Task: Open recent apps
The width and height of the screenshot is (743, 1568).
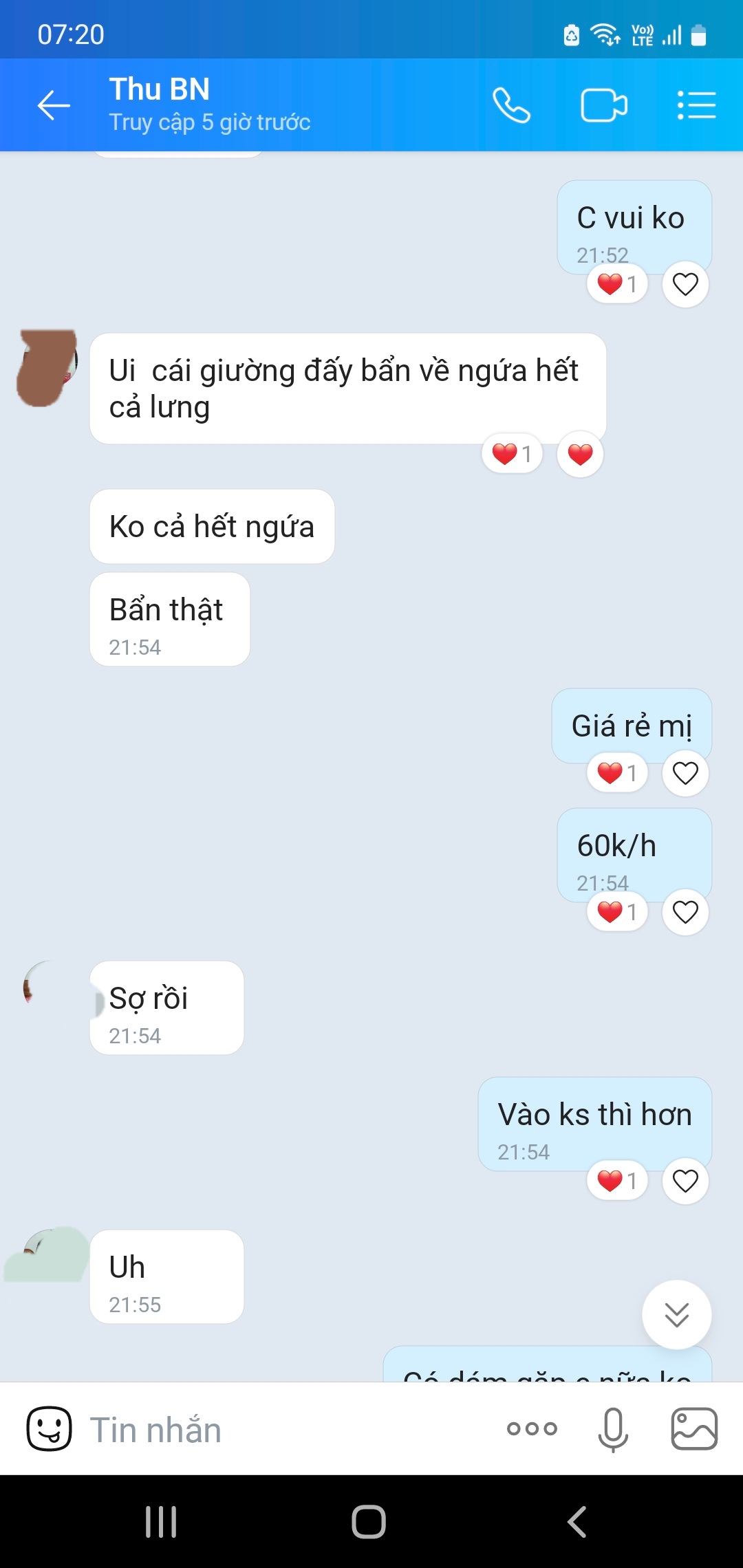Action: click(x=161, y=1521)
